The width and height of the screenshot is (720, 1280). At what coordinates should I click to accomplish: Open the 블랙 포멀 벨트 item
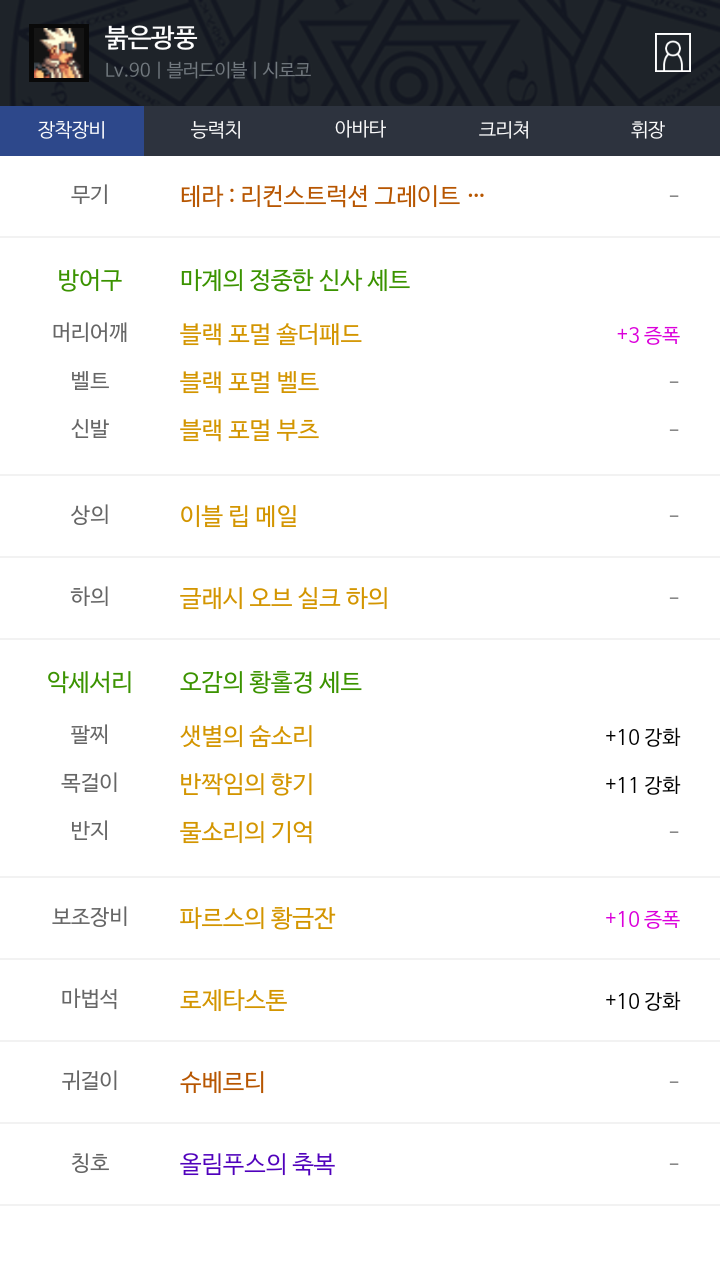click(249, 382)
